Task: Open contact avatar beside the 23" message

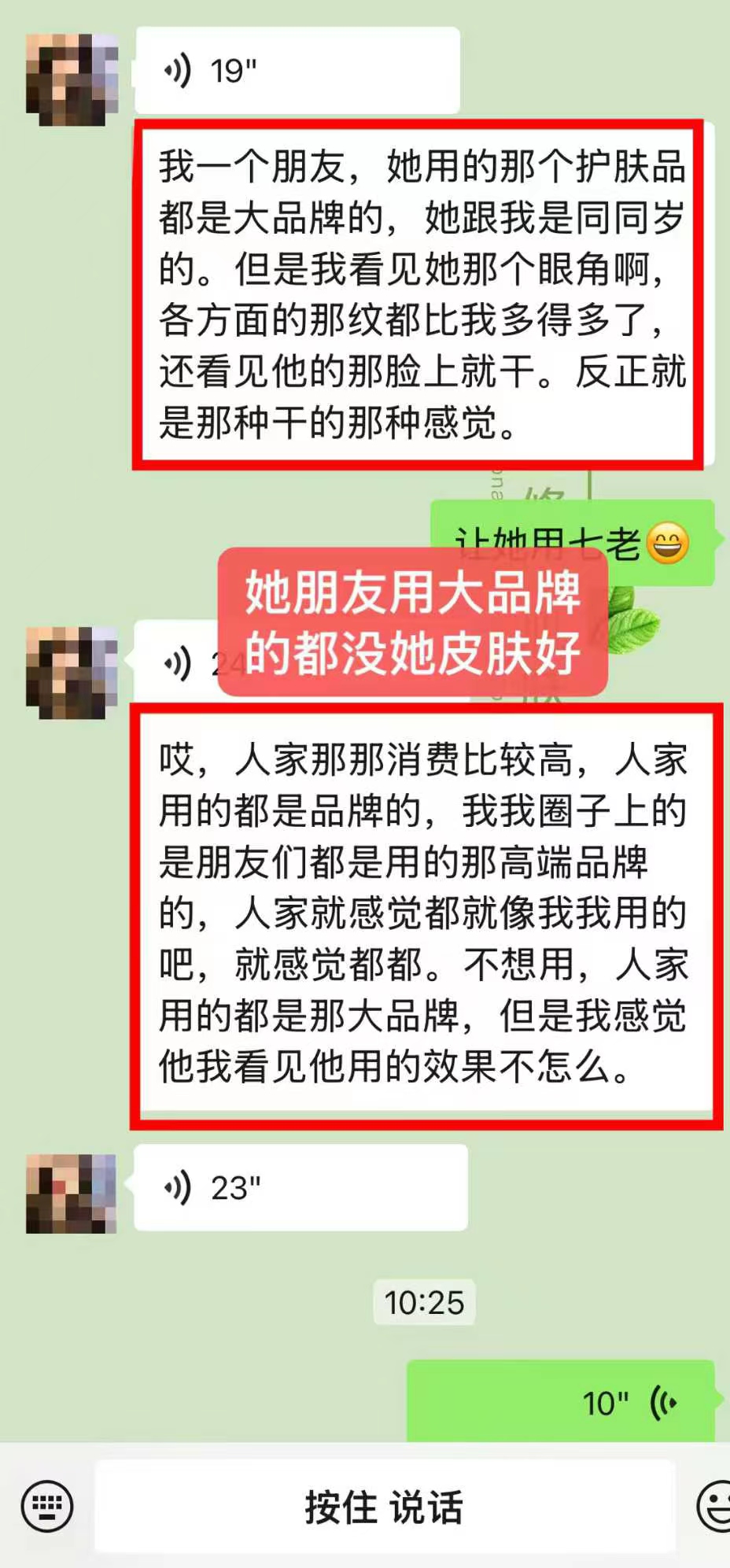Action: (72, 1193)
